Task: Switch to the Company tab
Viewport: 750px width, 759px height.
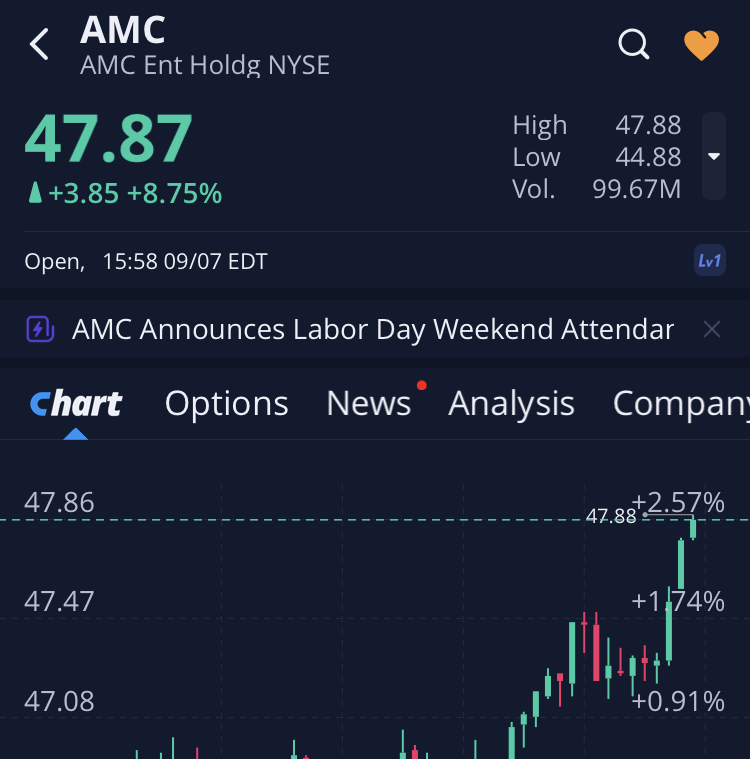Action: pyautogui.click(x=680, y=403)
